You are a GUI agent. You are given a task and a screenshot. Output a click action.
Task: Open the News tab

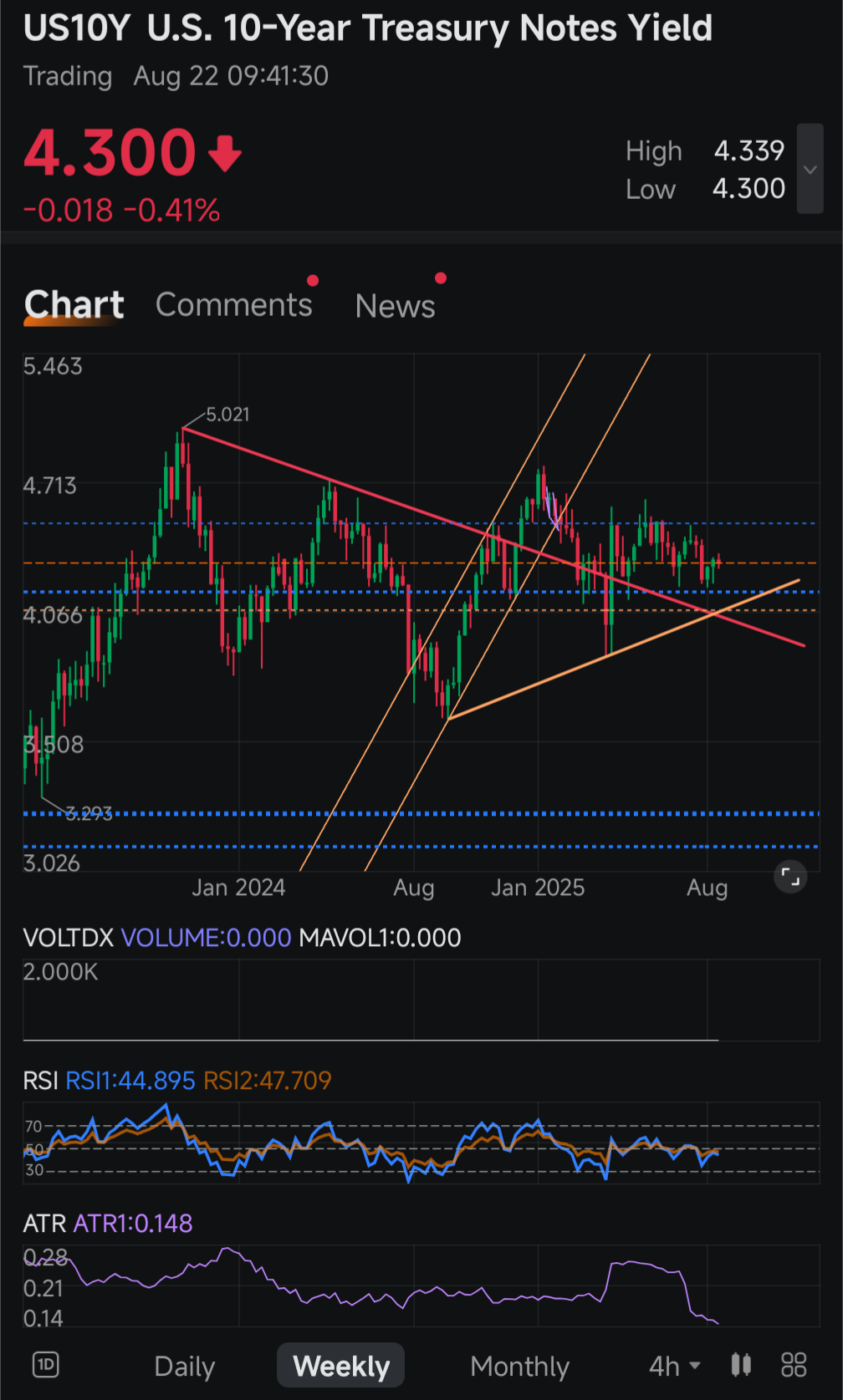[x=395, y=306]
